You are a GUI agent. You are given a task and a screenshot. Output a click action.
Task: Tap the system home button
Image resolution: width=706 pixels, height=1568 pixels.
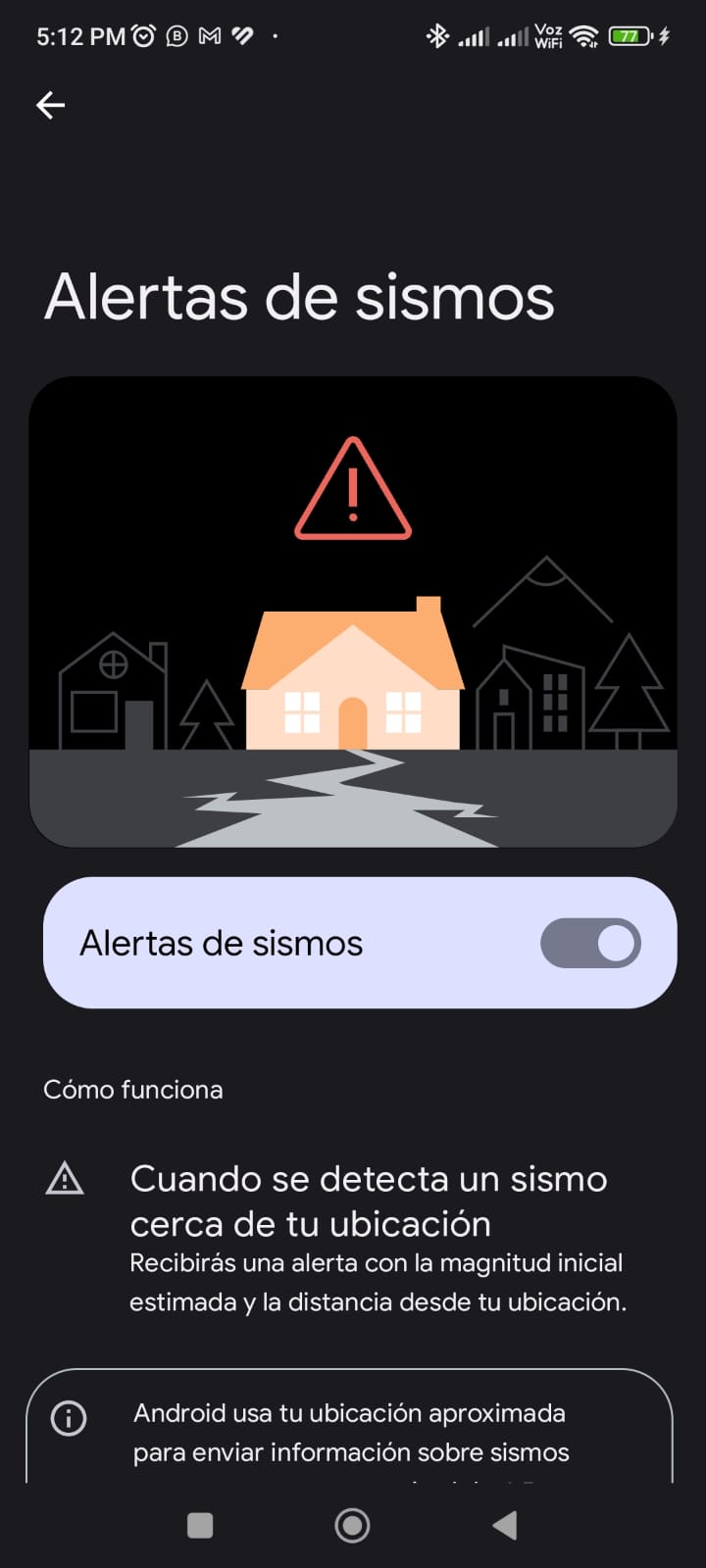pyautogui.click(x=352, y=1525)
